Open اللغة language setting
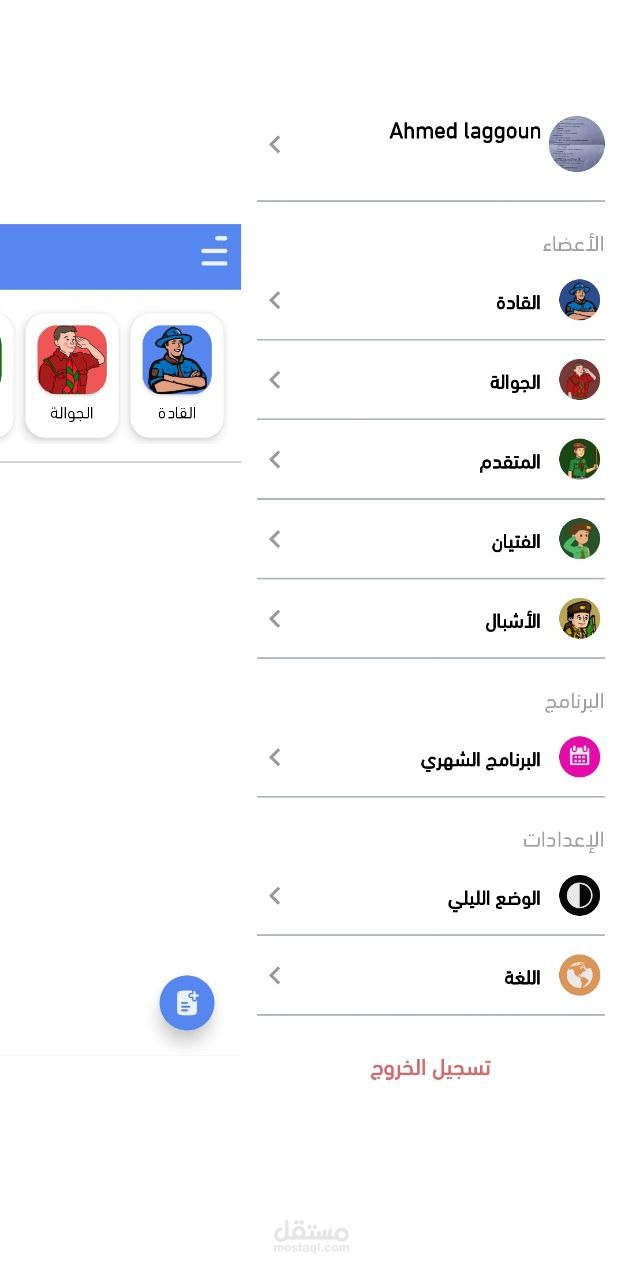Screen dimensions: 623x1280 pos(431,976)
